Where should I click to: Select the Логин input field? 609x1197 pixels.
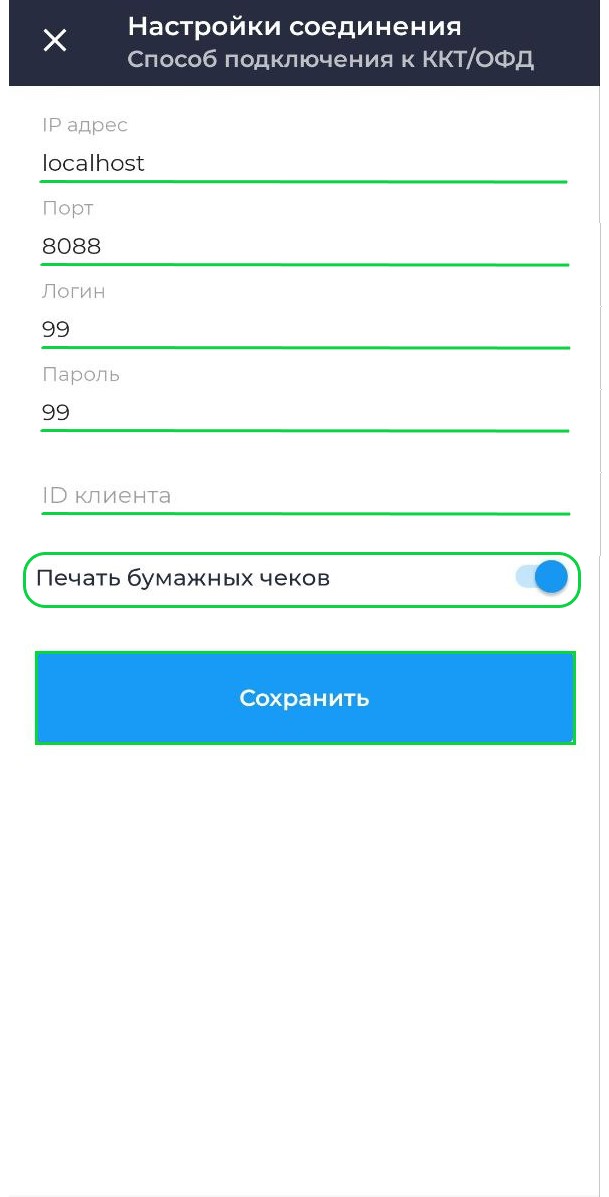304,329
